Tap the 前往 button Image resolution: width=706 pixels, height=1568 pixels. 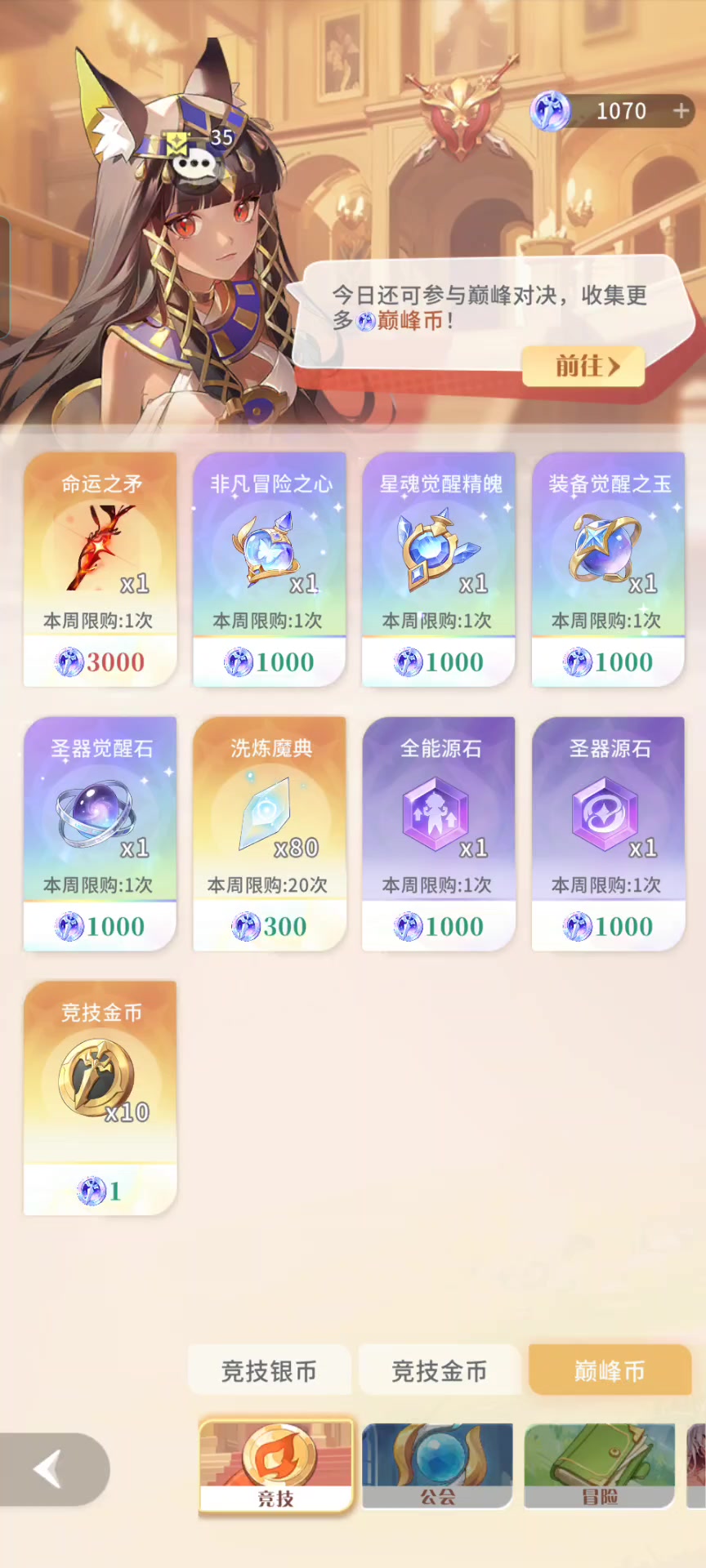coord(583,366)
